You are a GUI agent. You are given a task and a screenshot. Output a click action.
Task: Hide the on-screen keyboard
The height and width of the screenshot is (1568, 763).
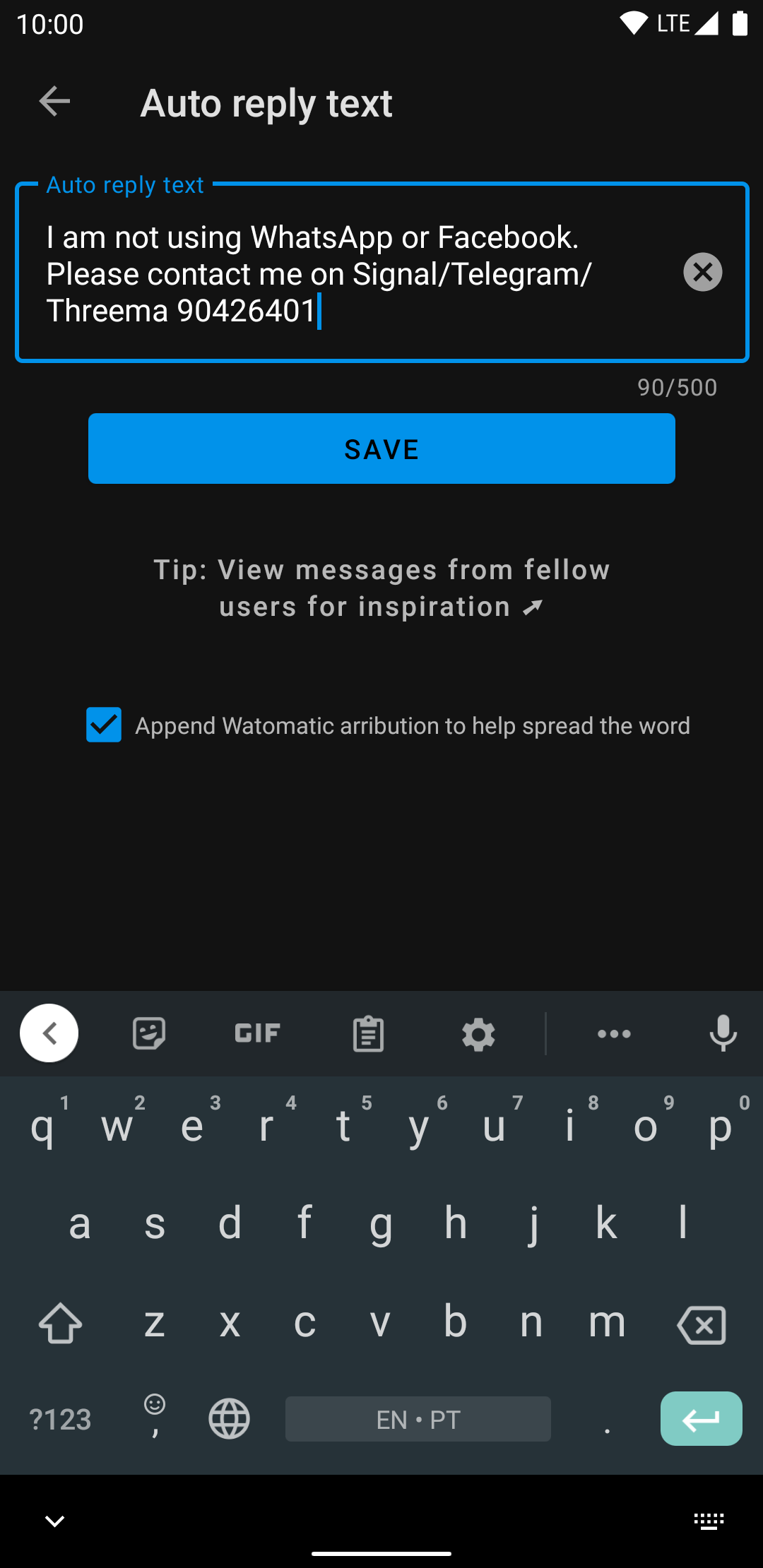pos(55,1521)
